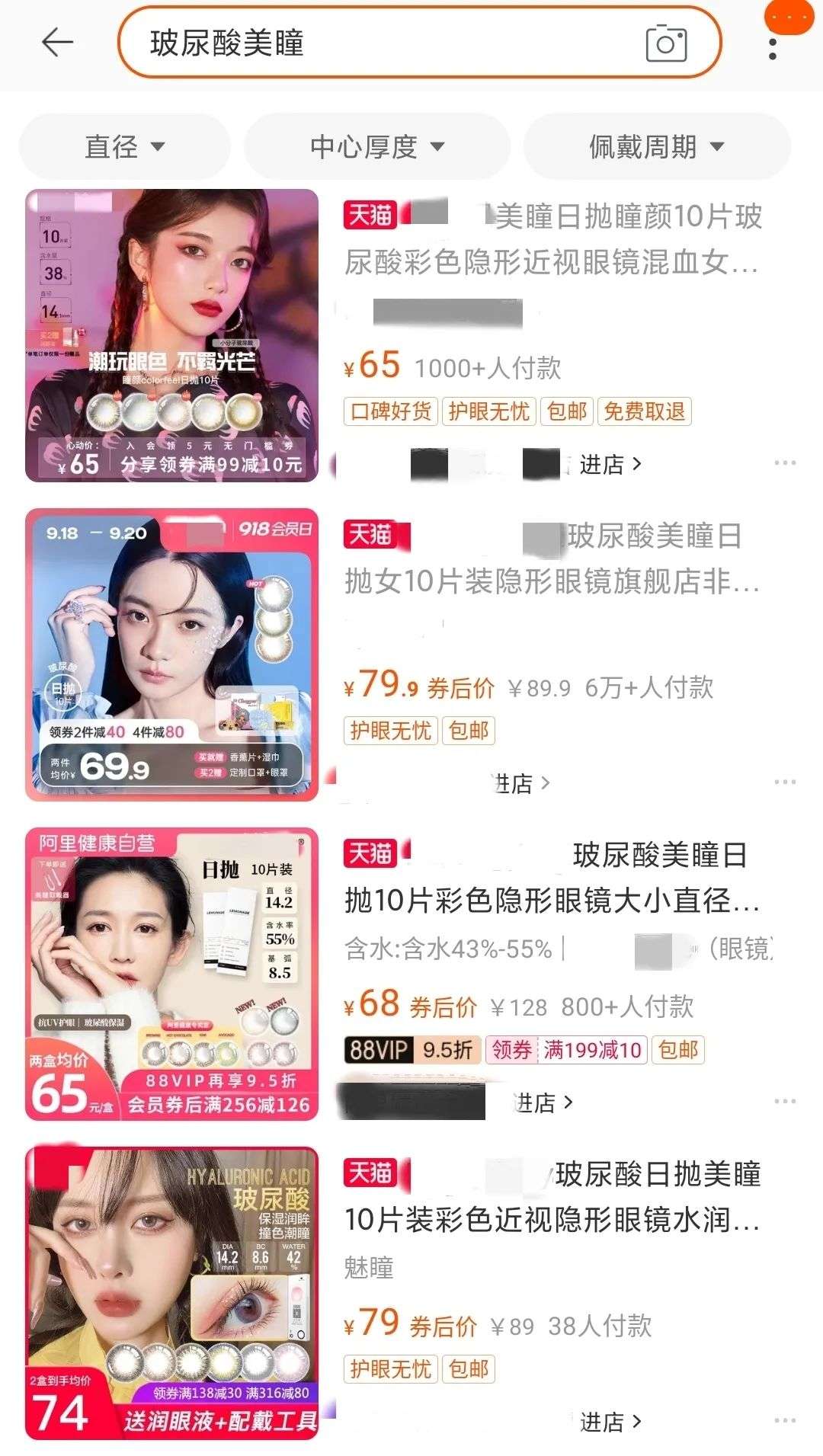Open more options for the ¥65 product

pos(784,463)
